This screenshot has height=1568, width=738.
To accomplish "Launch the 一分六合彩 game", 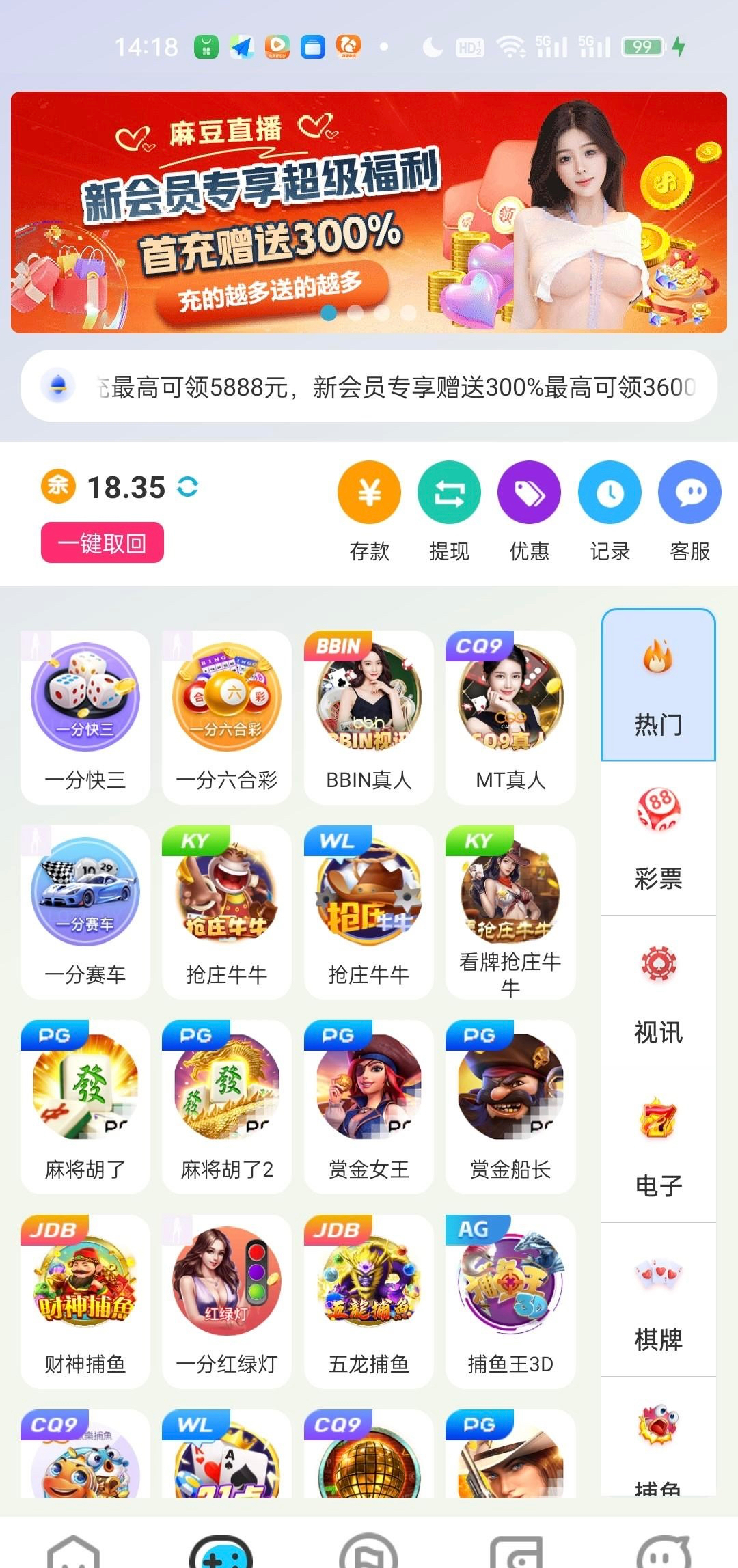I will [227, 717].
